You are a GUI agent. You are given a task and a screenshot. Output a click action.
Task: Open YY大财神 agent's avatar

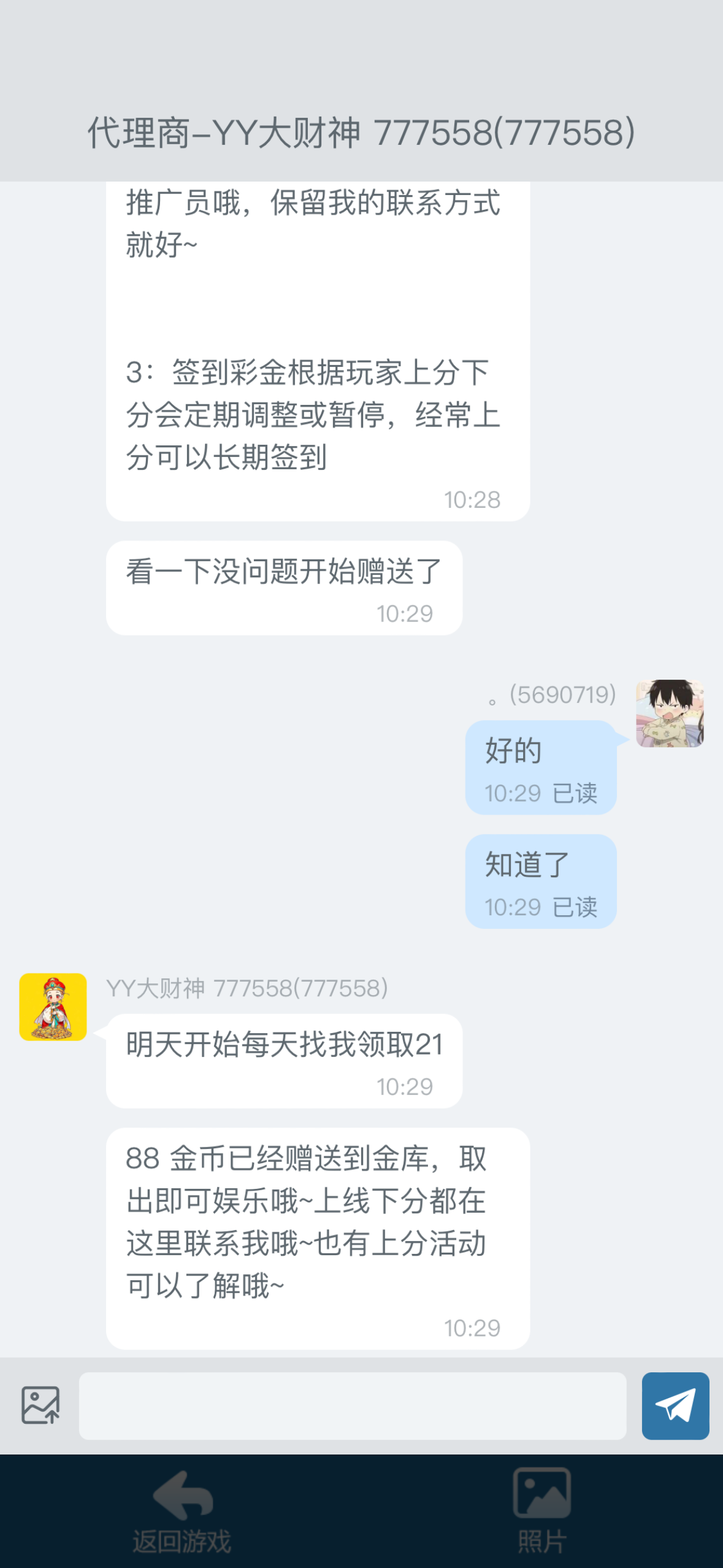pyautogui.click(x=53, y=1007)
